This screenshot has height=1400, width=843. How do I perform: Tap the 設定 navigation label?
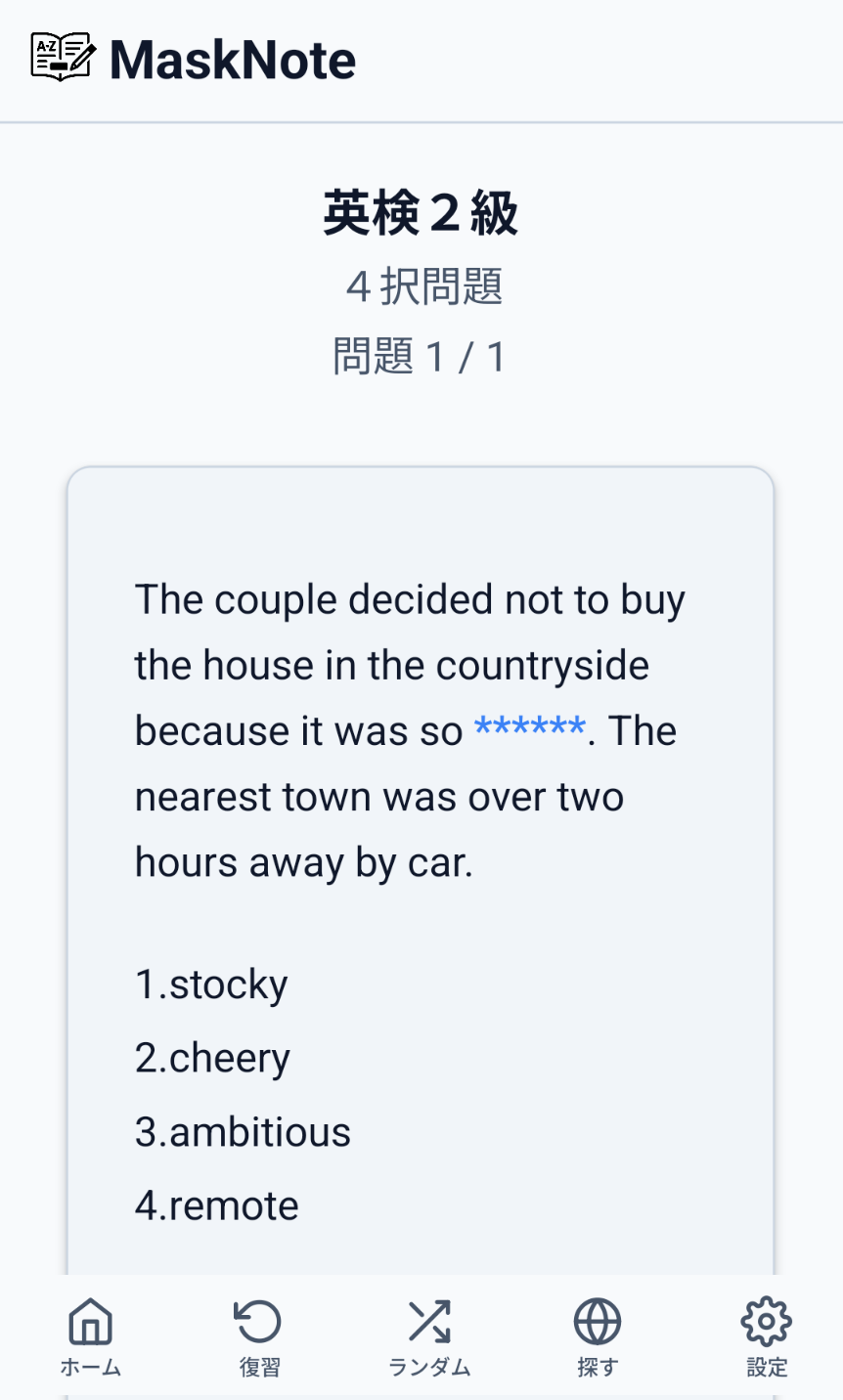[x=765, y=1368]
